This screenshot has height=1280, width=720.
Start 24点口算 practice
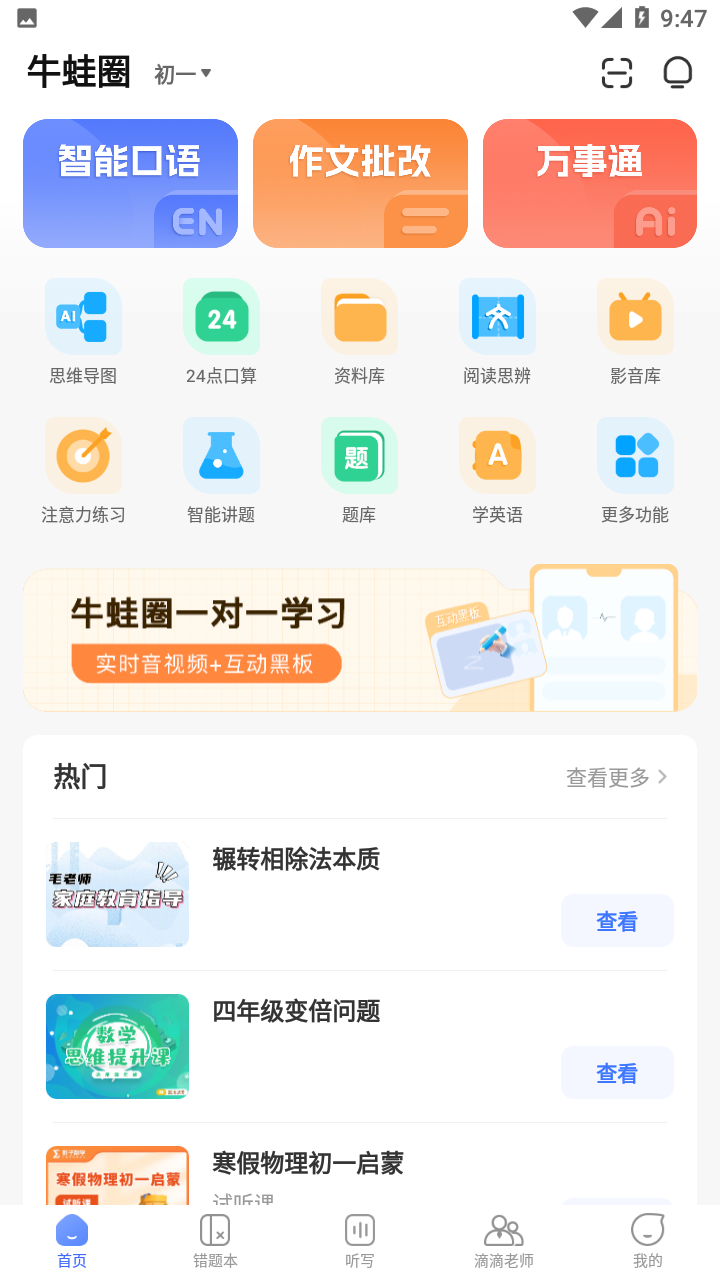pos(222,332)
